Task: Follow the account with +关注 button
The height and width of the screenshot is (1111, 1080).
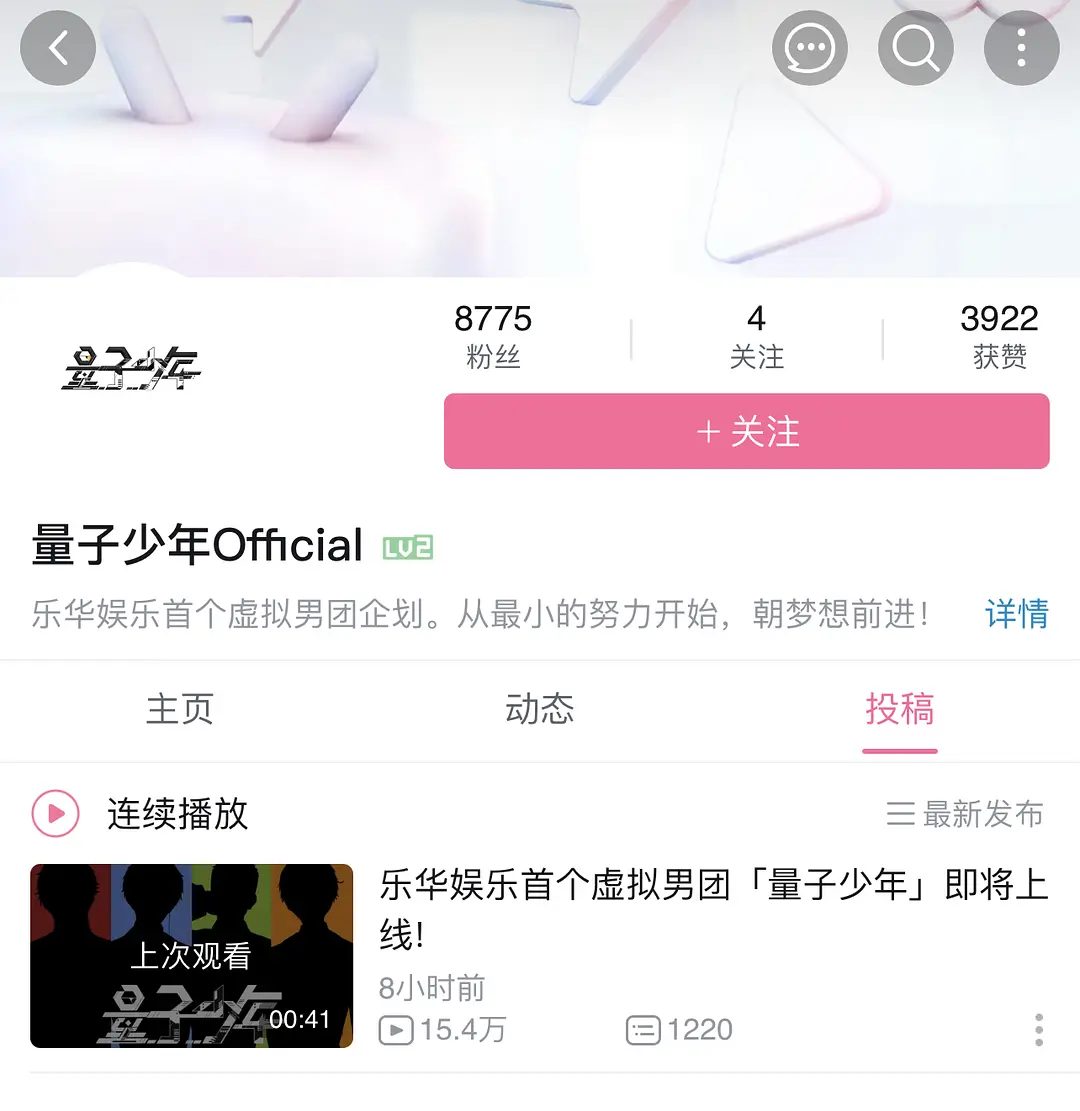Action: pyautogui.click(x=746, y=431)
